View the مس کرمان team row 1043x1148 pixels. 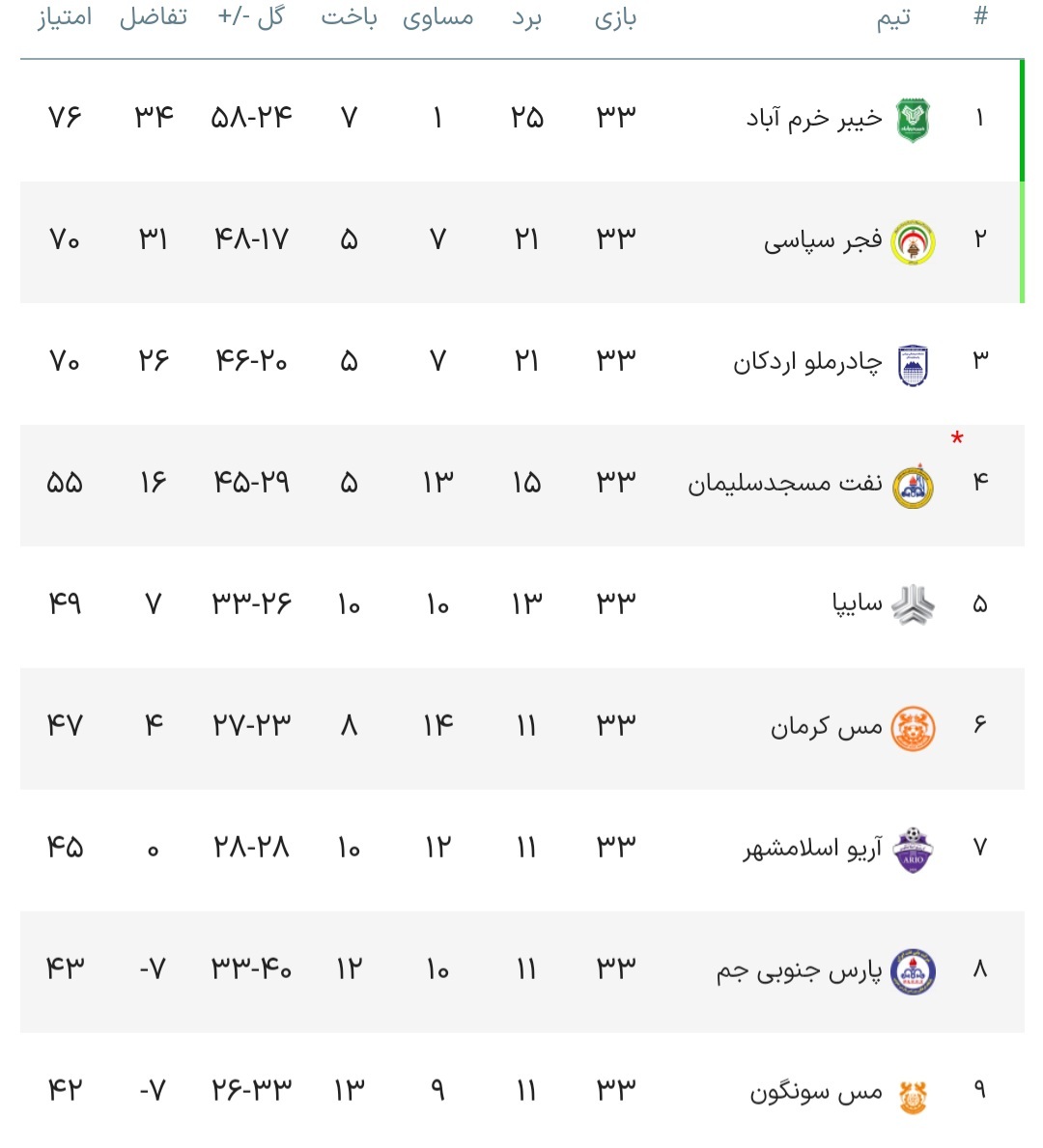pyautogui.click(x=826, y=726)
